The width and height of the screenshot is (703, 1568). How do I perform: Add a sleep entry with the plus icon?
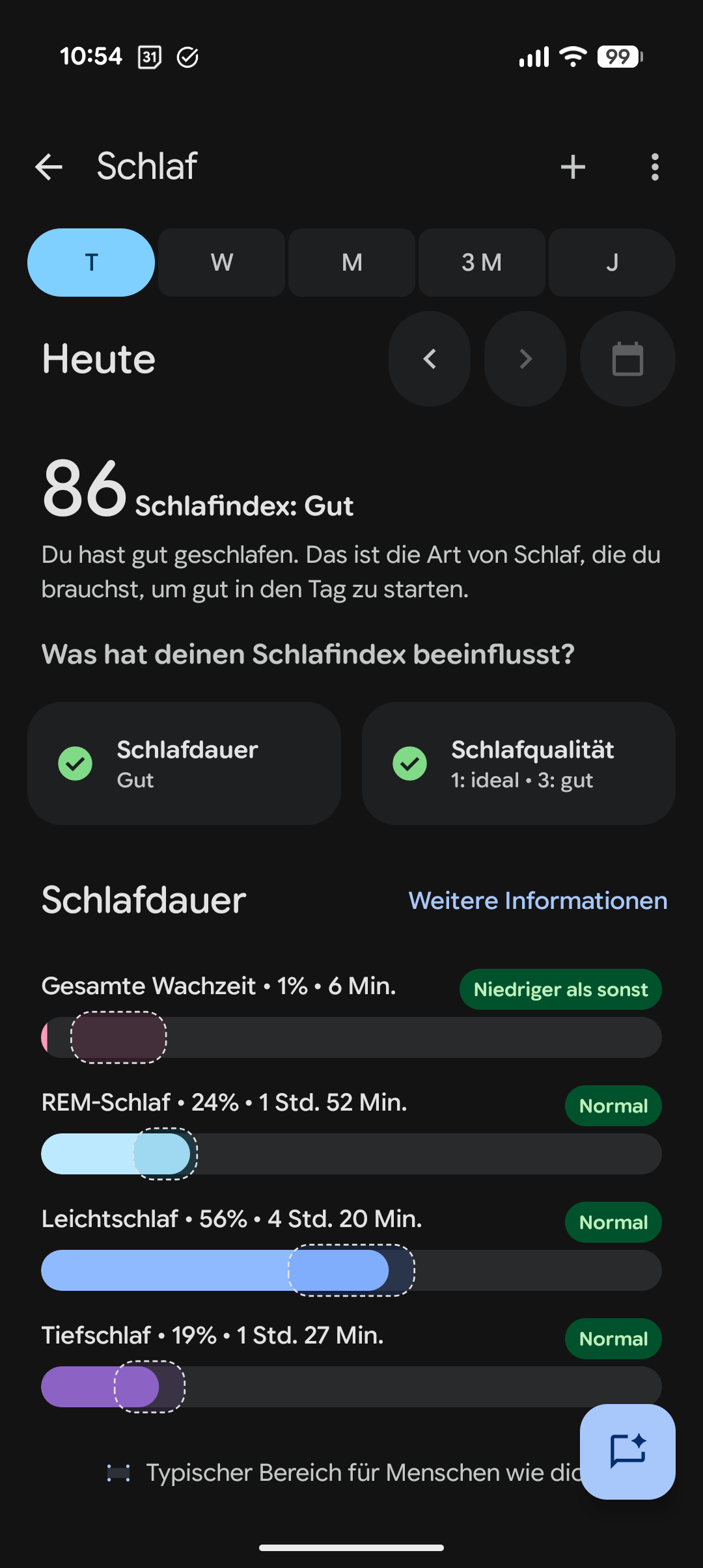click(573, 167)
